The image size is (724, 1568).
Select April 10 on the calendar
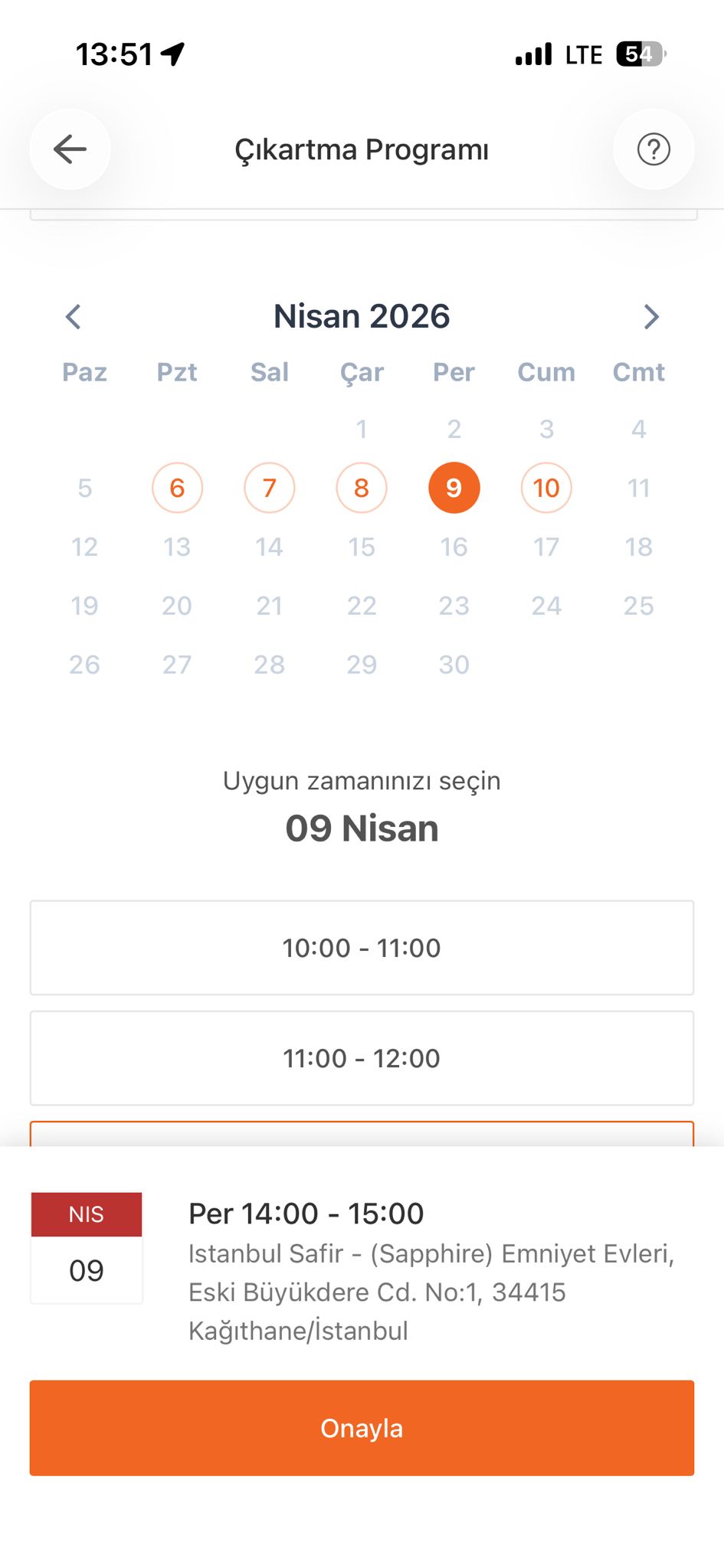click(x=545, y=488)
